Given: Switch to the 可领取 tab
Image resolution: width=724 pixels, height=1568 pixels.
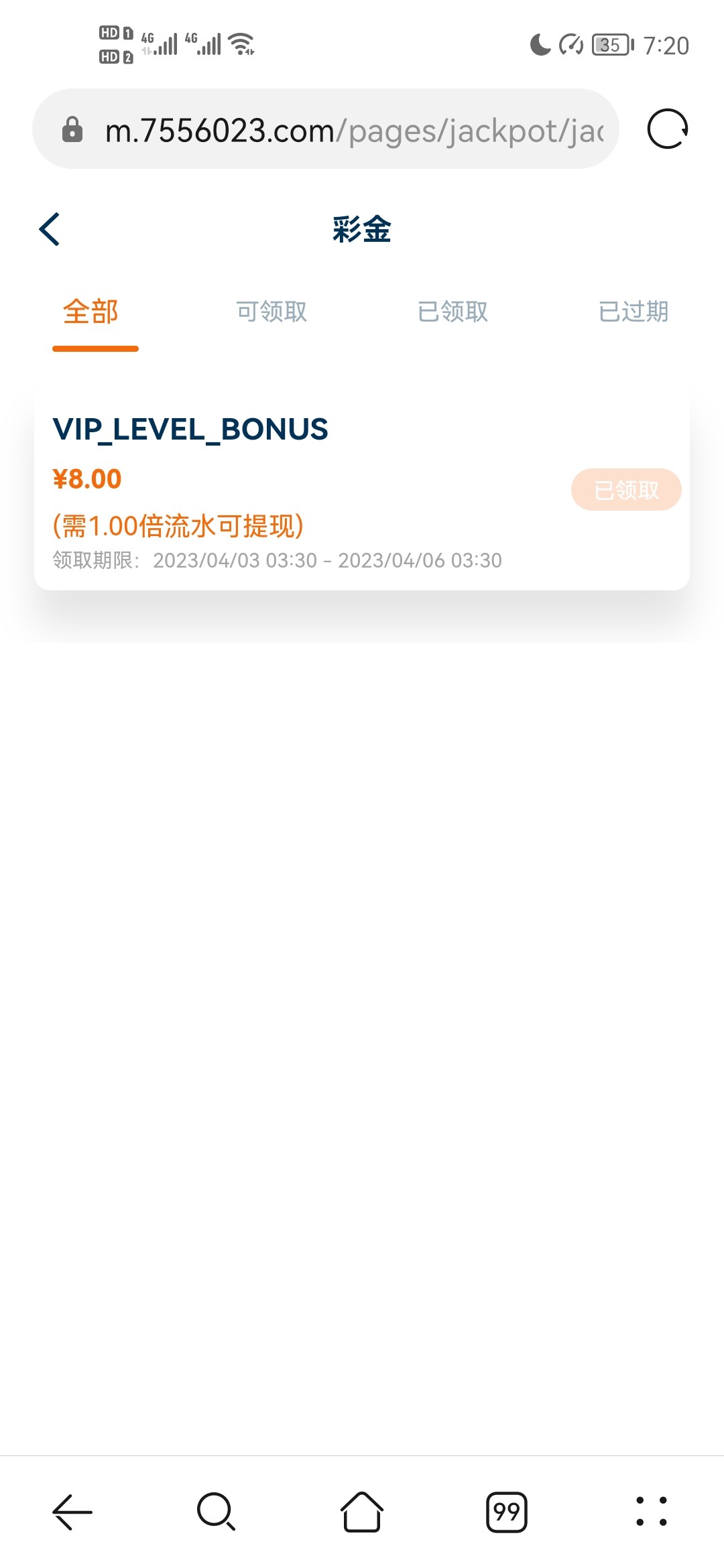Looking at the screenshot, I should coord(271,312).
